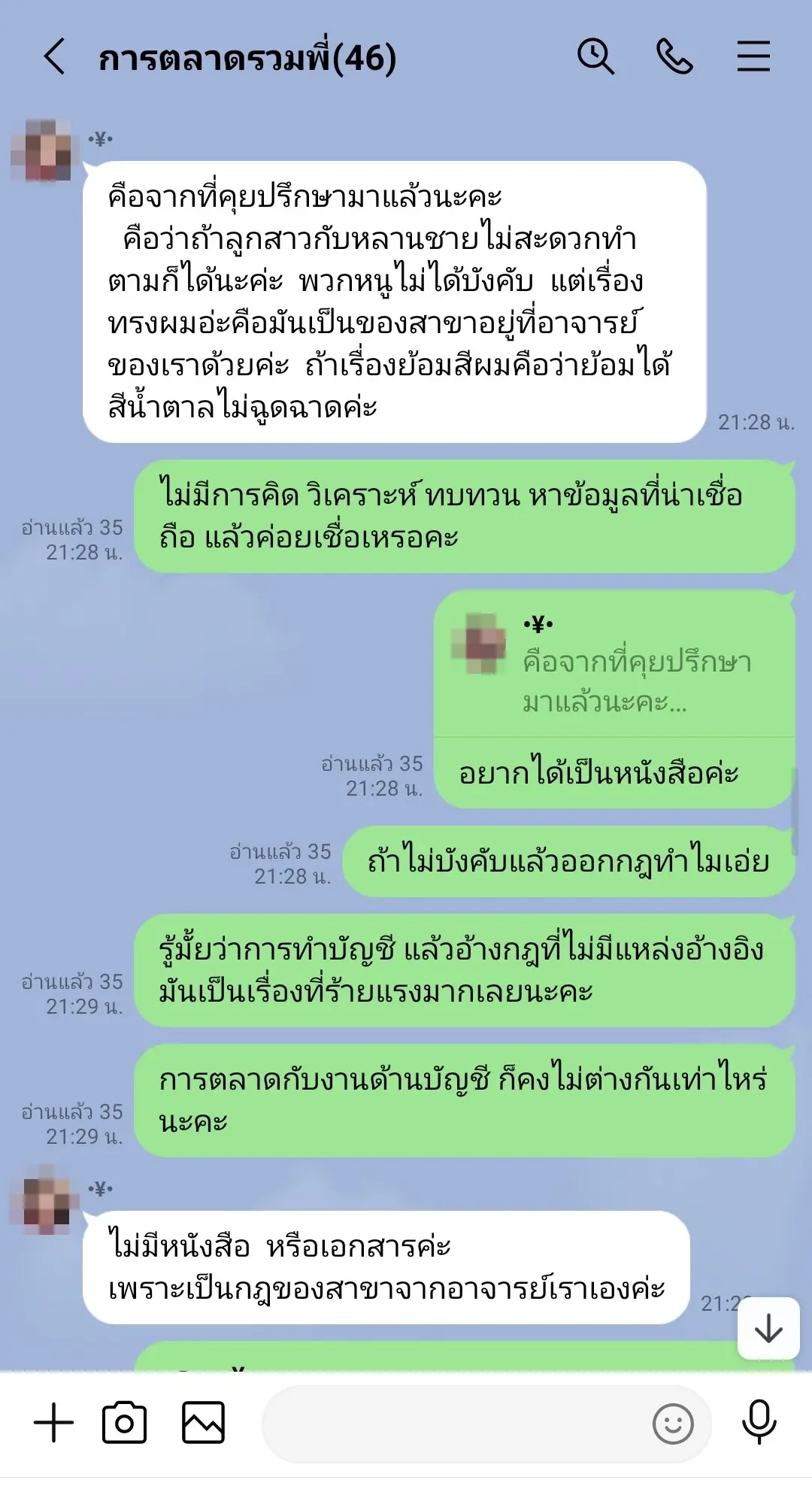Record a voice message

[759, 1421]
